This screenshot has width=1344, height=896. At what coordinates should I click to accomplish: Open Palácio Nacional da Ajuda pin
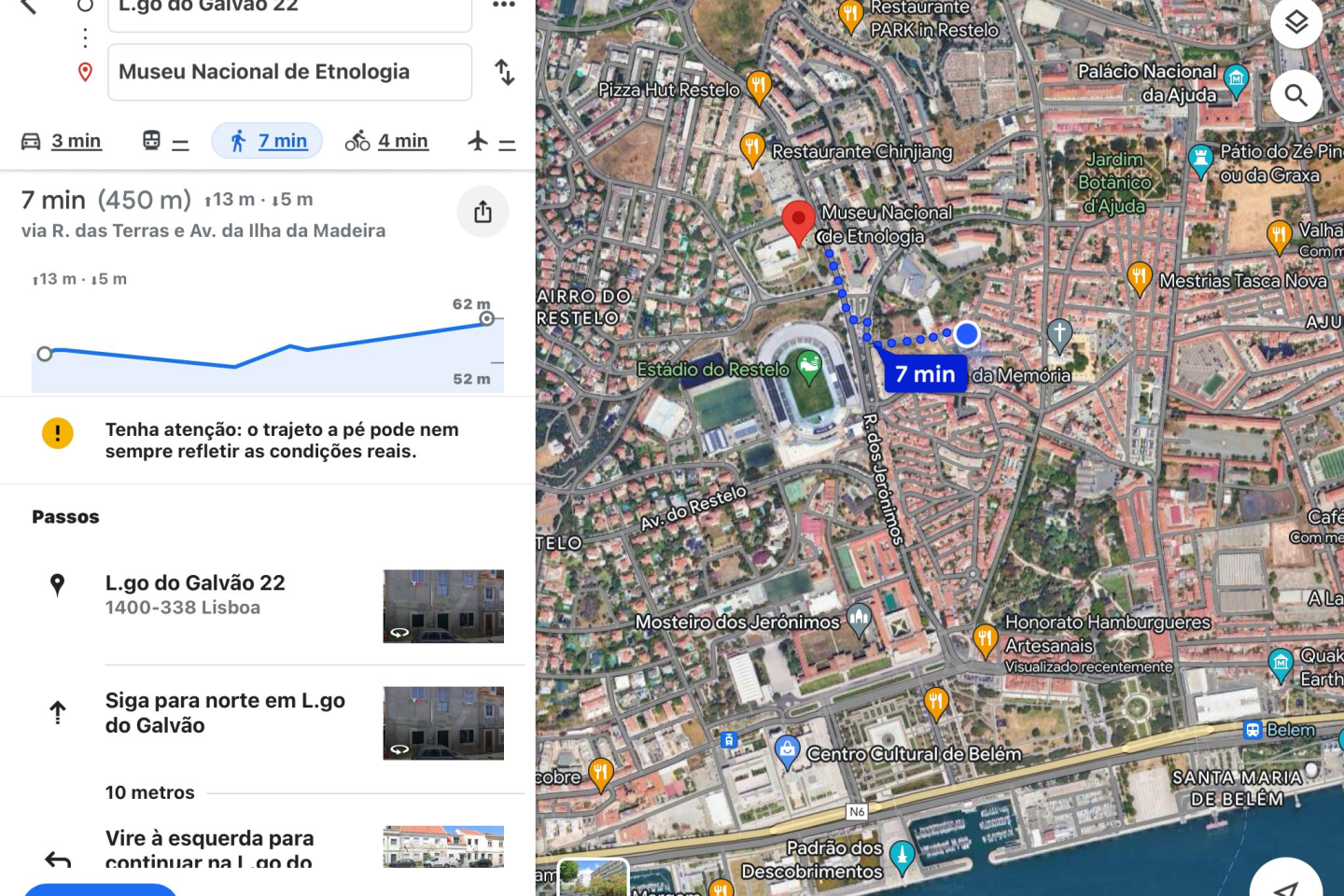tap(1236, 80)
